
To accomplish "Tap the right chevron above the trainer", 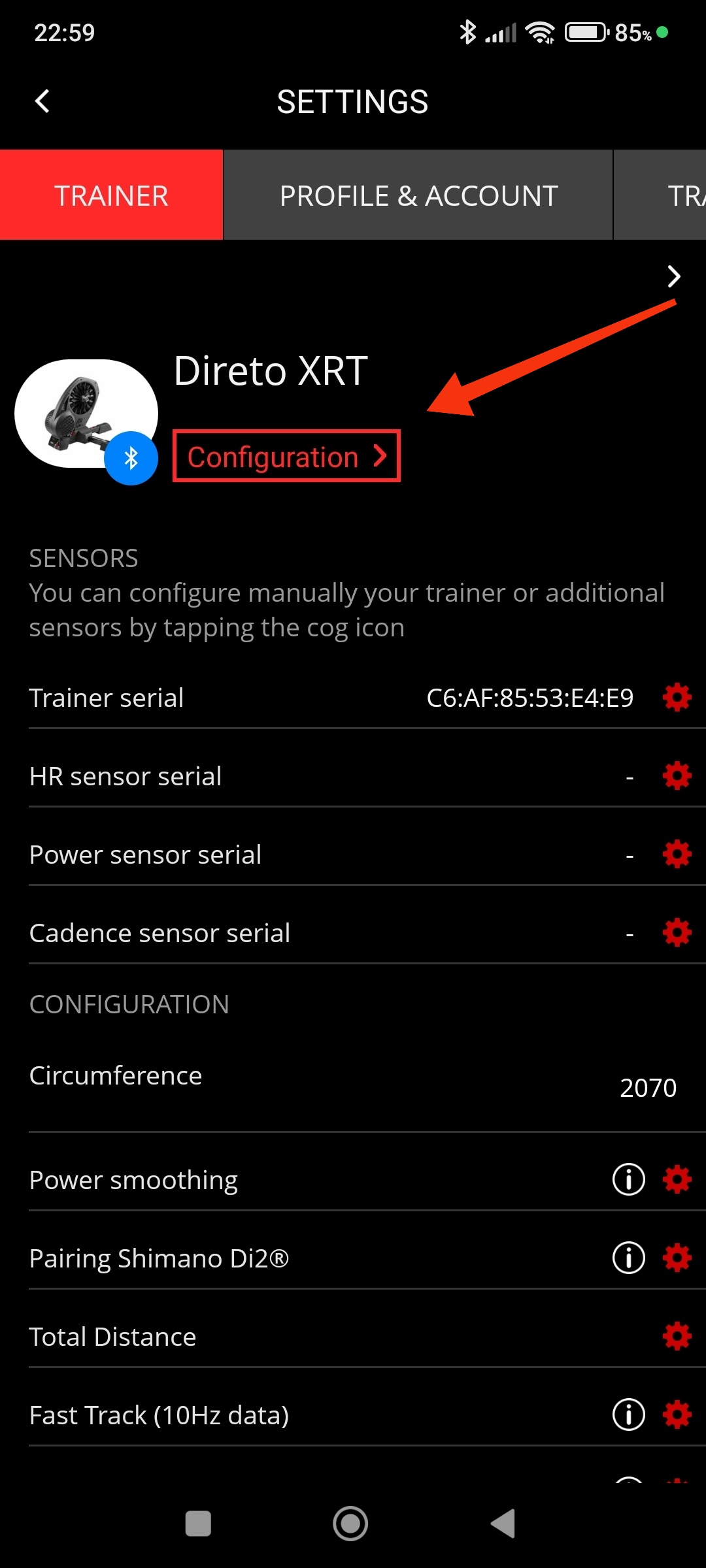I will (673, 276).
